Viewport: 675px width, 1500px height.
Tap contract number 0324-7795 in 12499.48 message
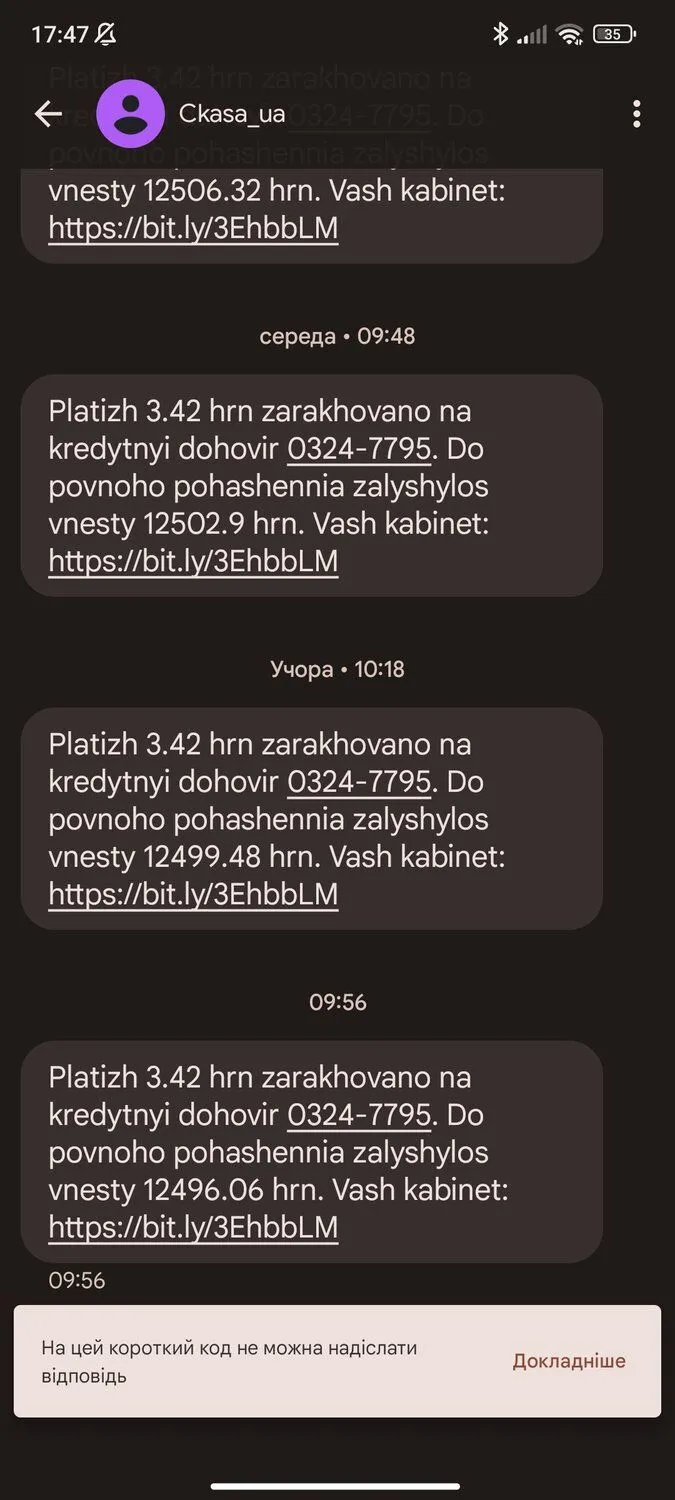pyautogui.click(x=359, y=782)
